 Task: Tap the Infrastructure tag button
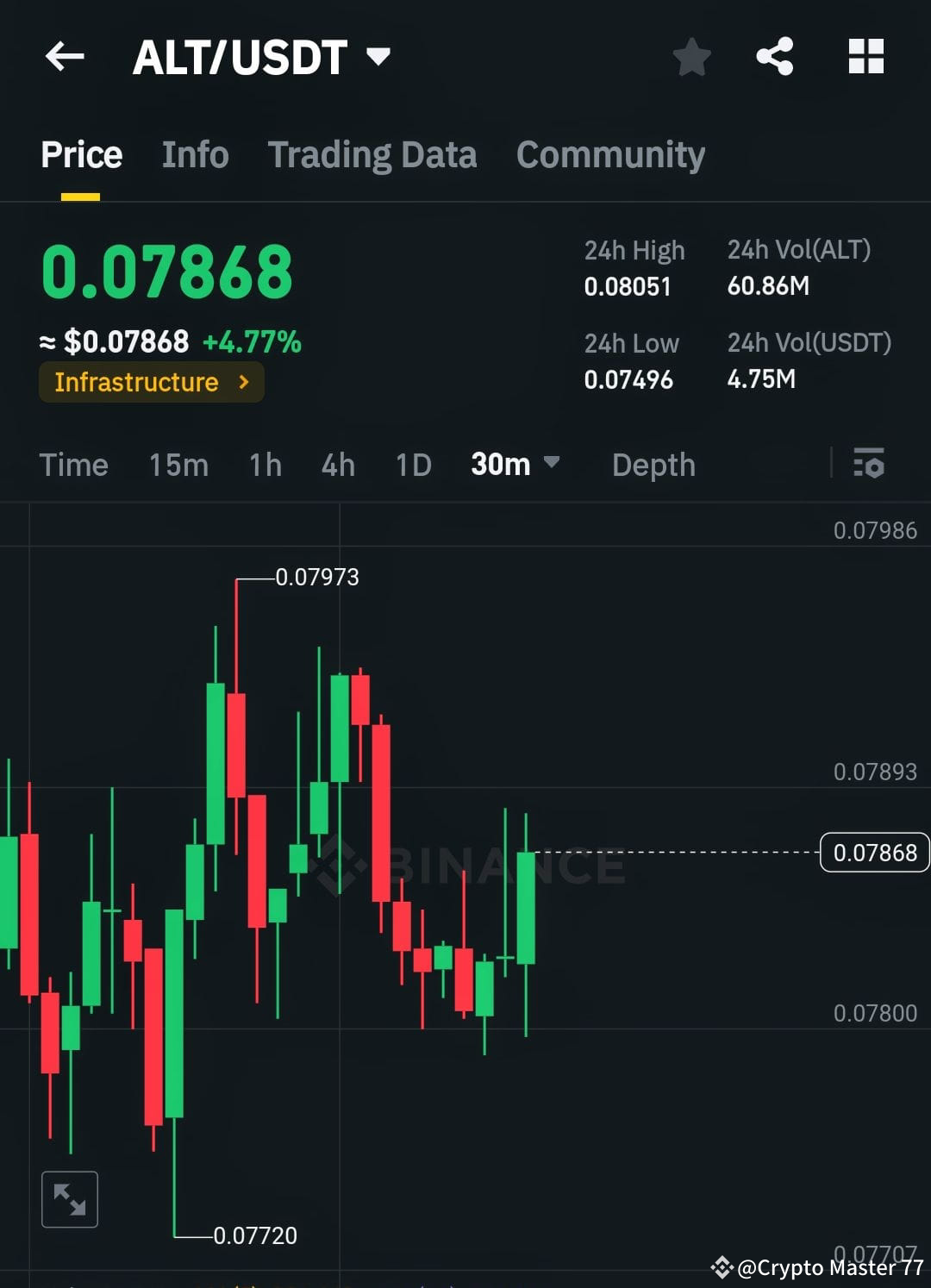(151, 382)
